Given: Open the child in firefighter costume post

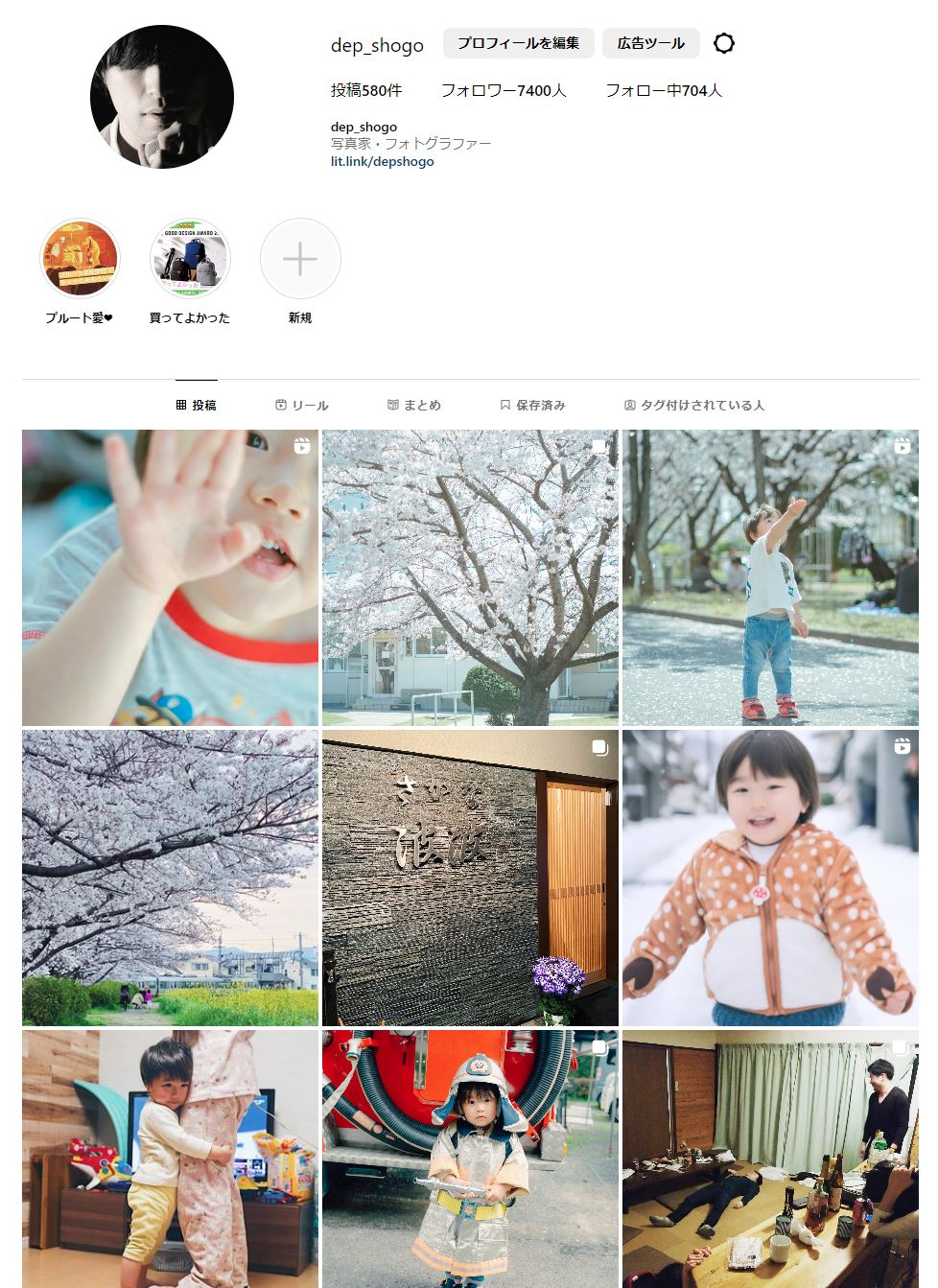Looking at the screenshot, I should (x=470, y=1159).
